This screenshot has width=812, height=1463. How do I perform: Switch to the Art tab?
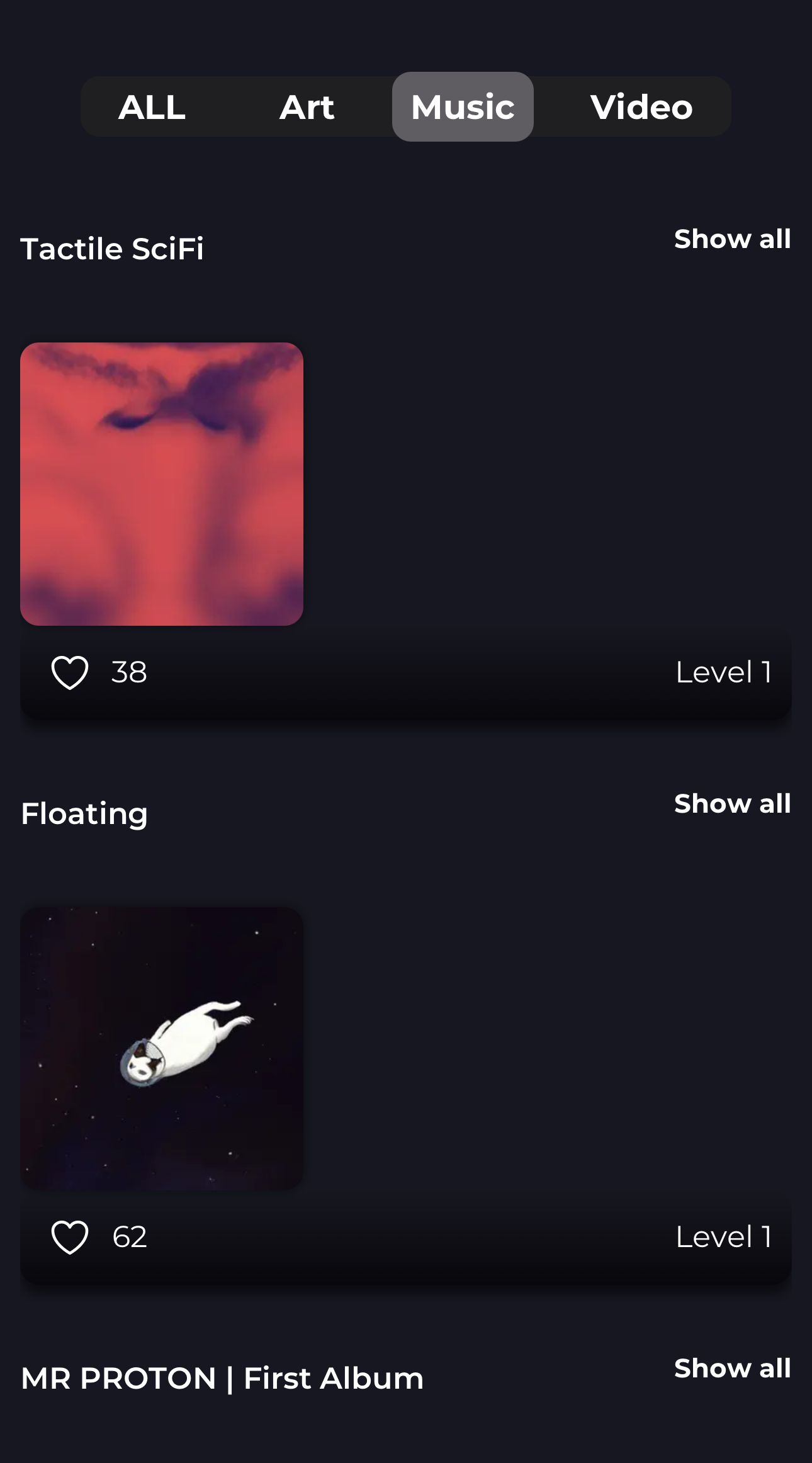(308, 106)
